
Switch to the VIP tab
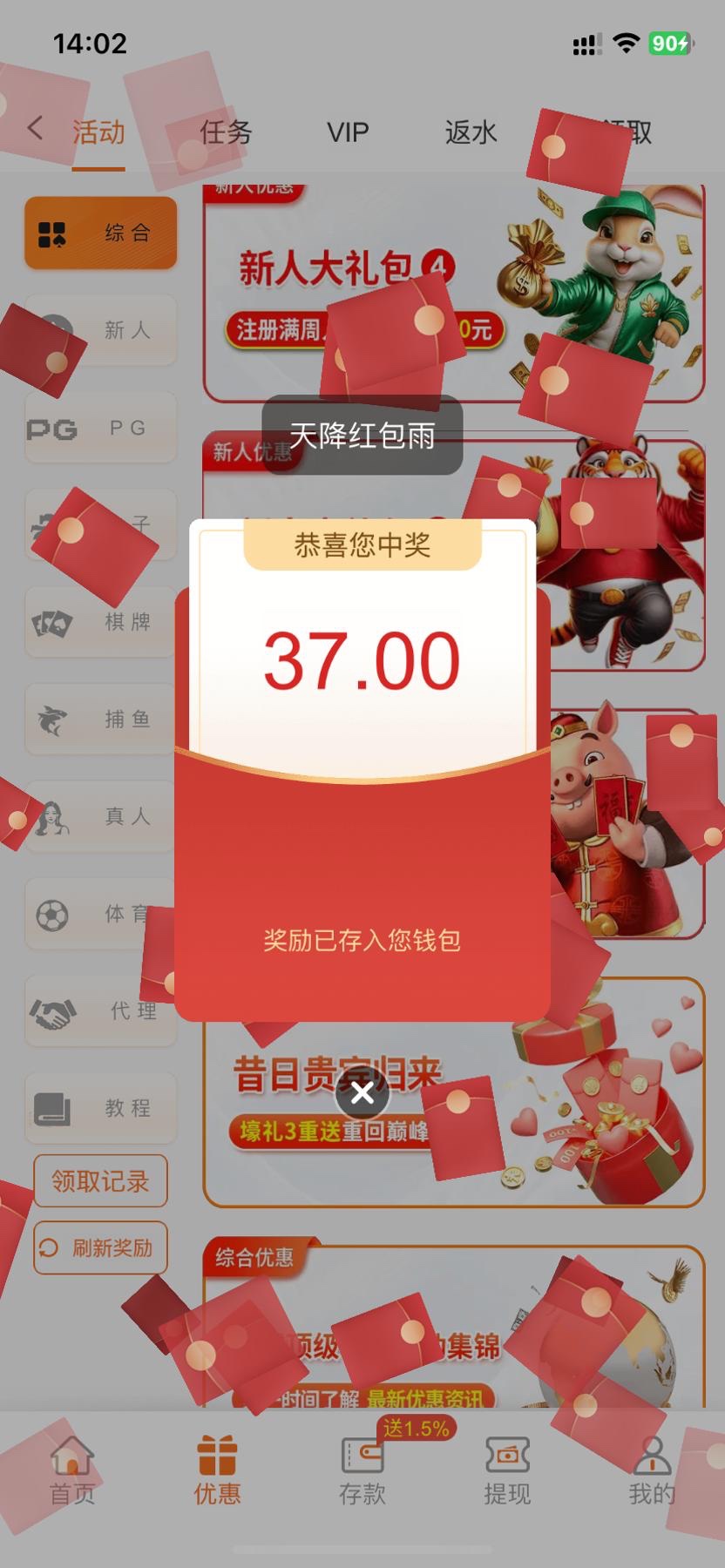coord(348,132)
